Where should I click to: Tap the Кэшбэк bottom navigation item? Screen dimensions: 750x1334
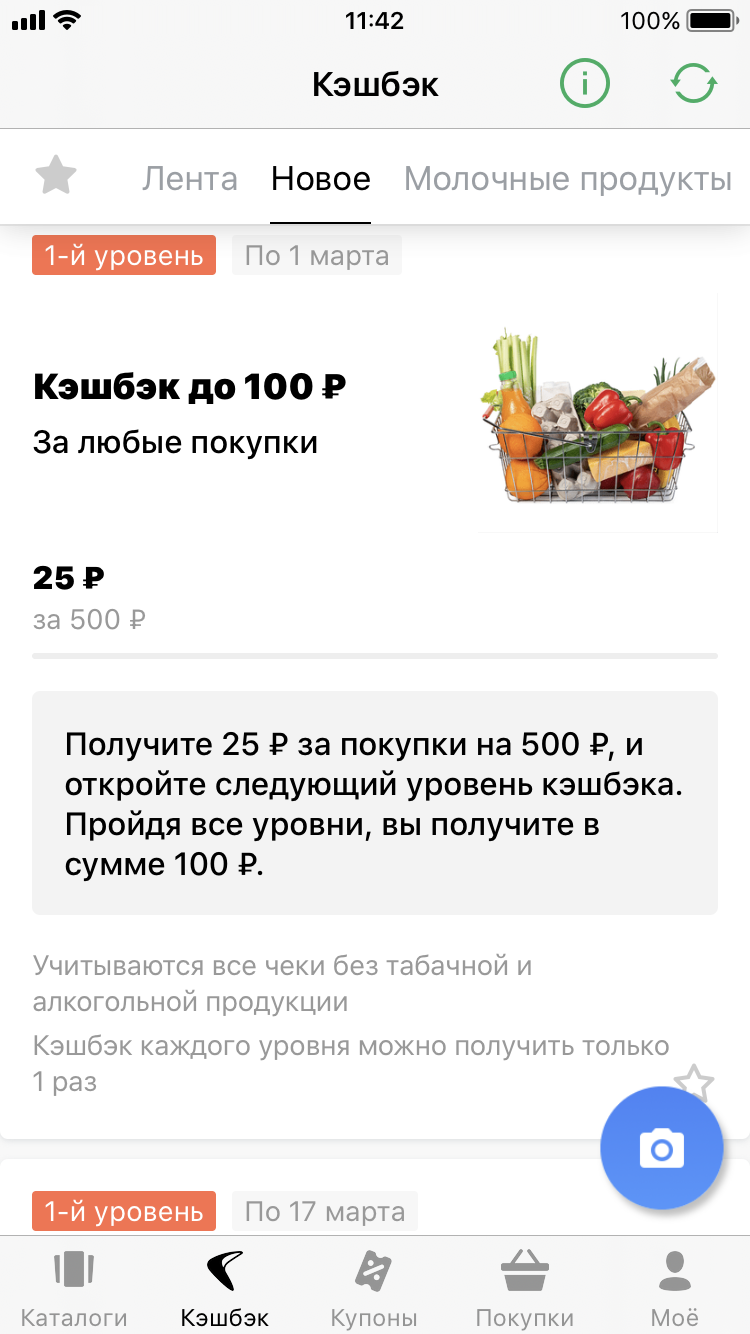tap(225, 1288)
